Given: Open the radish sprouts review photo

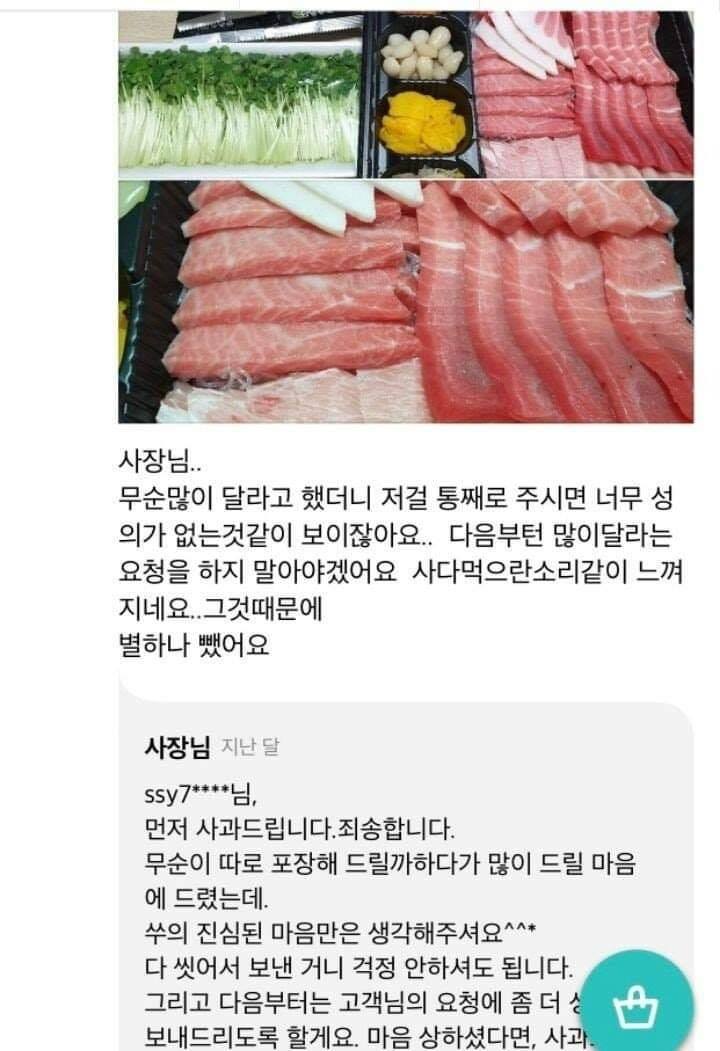Looking at the screenshot, I should pyautogui.click(x=406, y=94).
